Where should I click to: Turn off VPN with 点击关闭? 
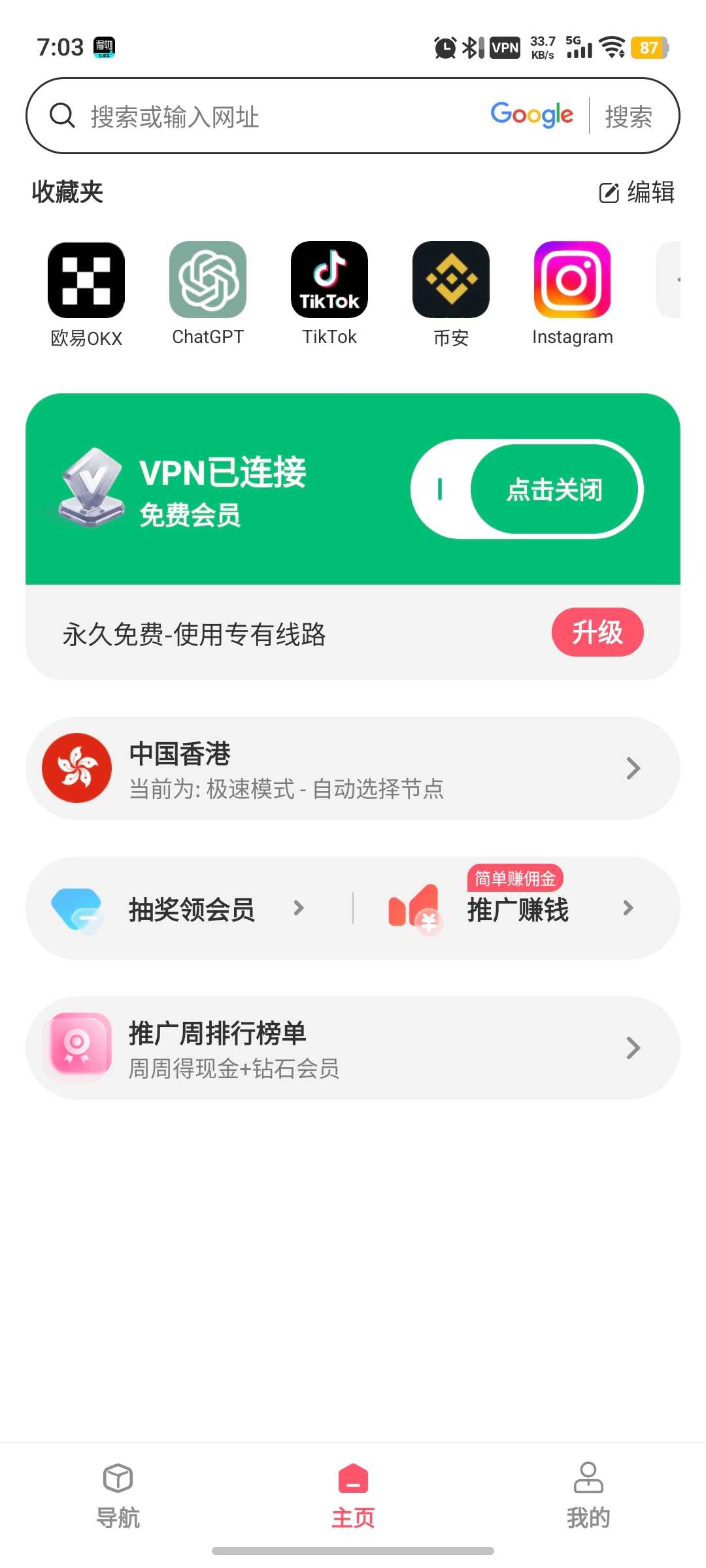point(553,489)
